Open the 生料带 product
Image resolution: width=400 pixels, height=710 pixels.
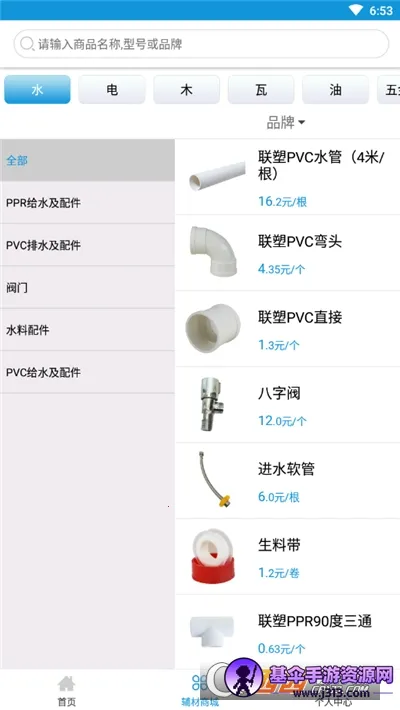tap(288, 557)
